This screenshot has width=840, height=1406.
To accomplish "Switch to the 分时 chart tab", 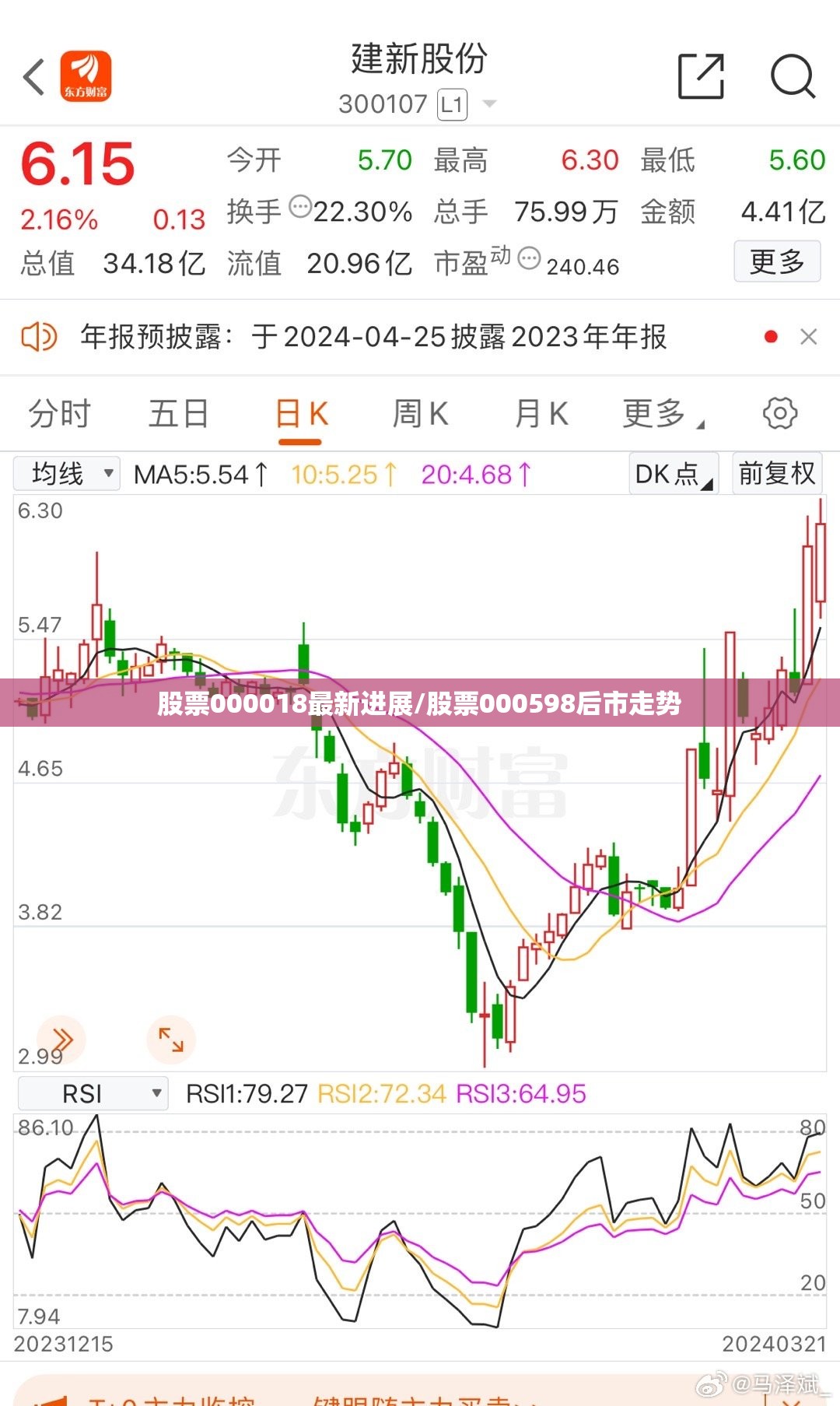I will pos(60,413).
